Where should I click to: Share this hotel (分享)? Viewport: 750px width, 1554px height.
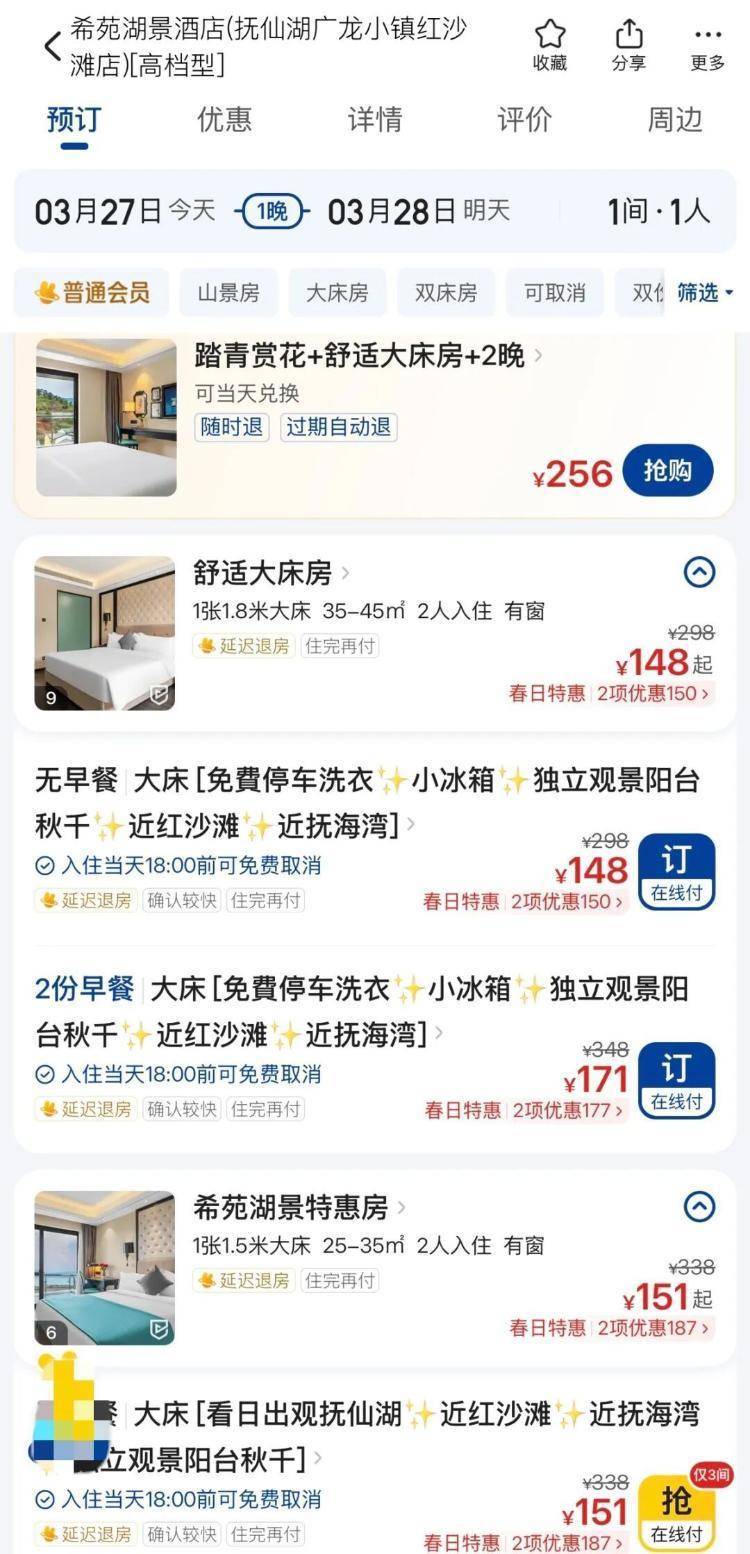point(628,45)
